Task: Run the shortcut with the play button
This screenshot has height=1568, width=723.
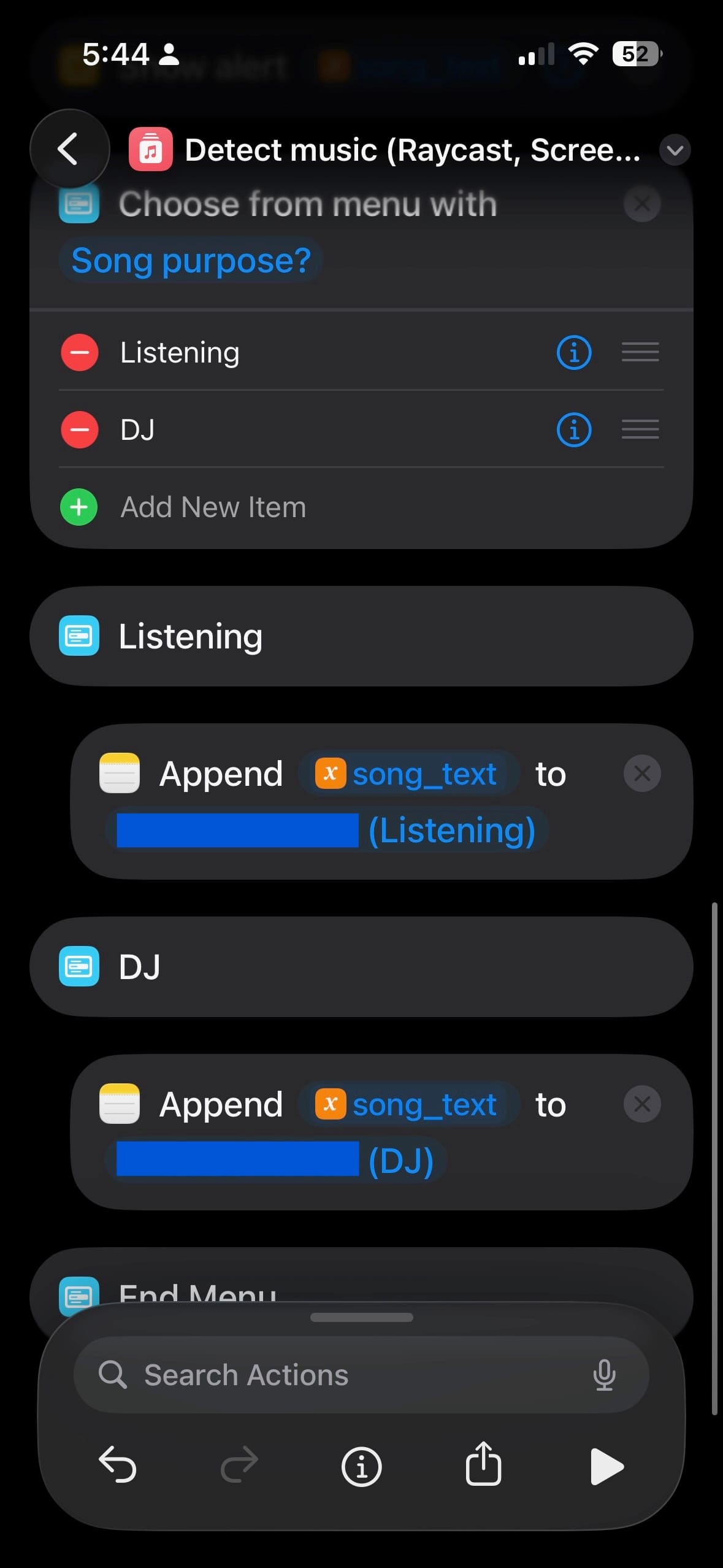Action: point(606,1467)
